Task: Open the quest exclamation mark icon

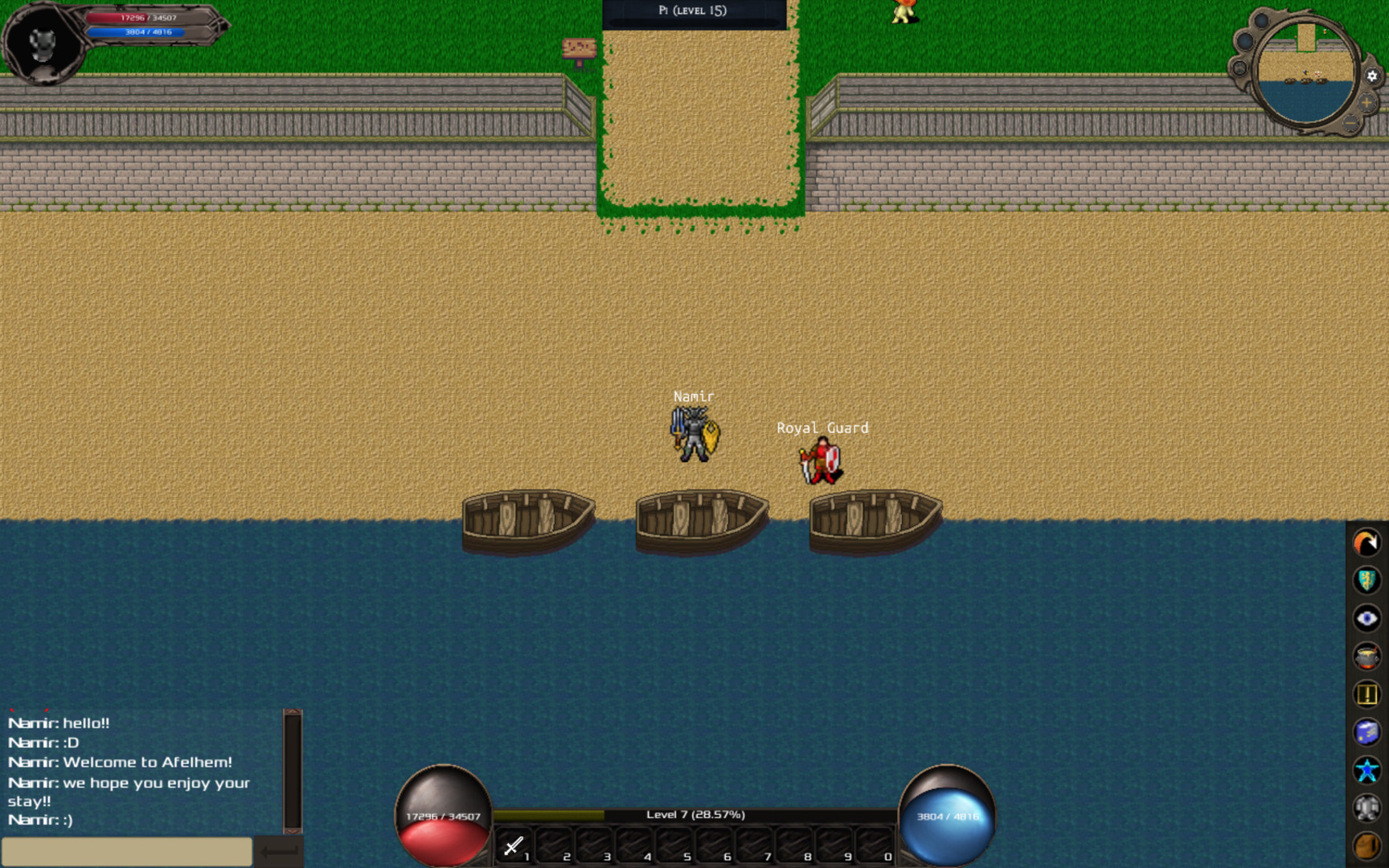Action: 1366,694
